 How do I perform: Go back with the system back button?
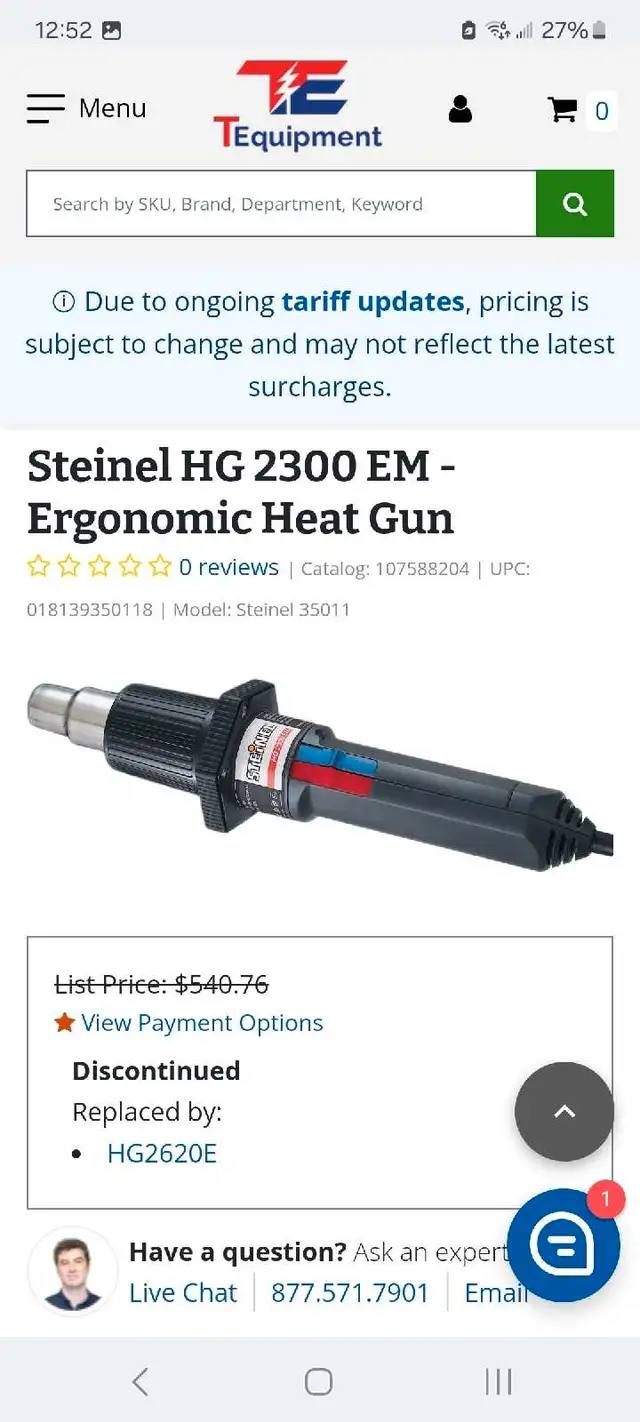click(x=140, y=1382)
